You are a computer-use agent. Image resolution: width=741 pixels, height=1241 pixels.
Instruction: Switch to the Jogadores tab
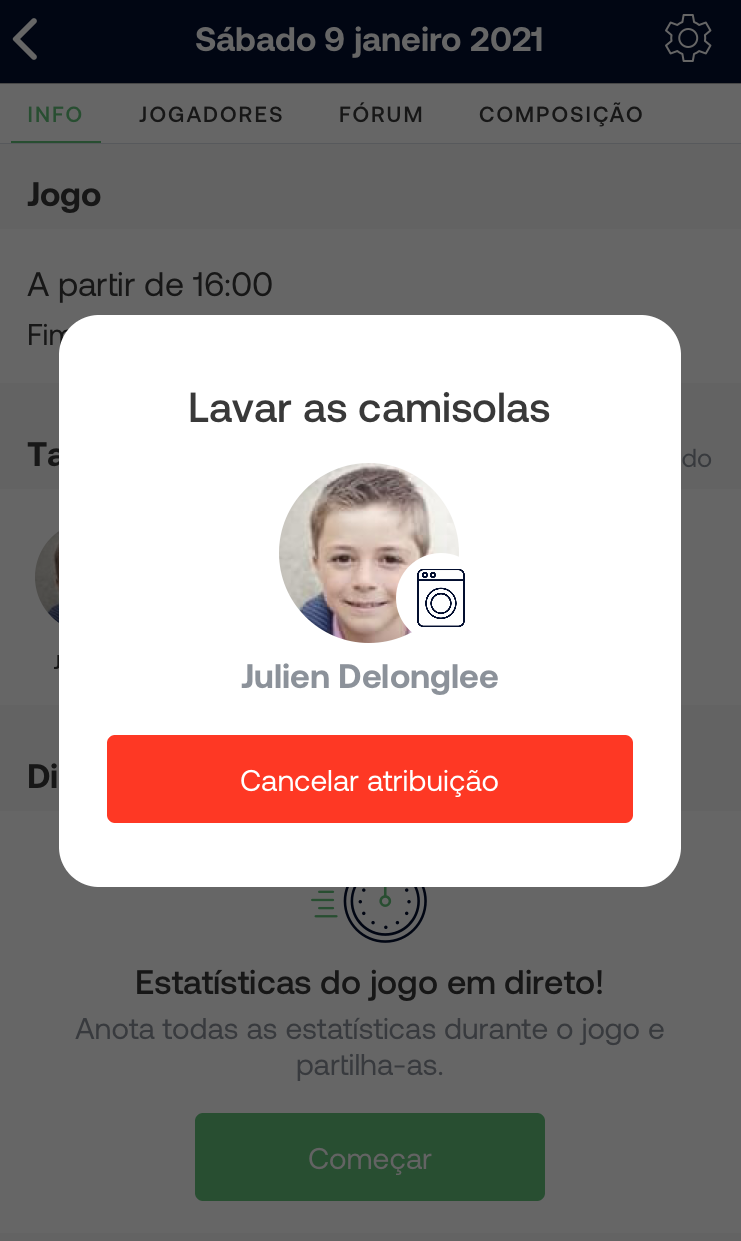pyautogui.click(x=211, y=114)
